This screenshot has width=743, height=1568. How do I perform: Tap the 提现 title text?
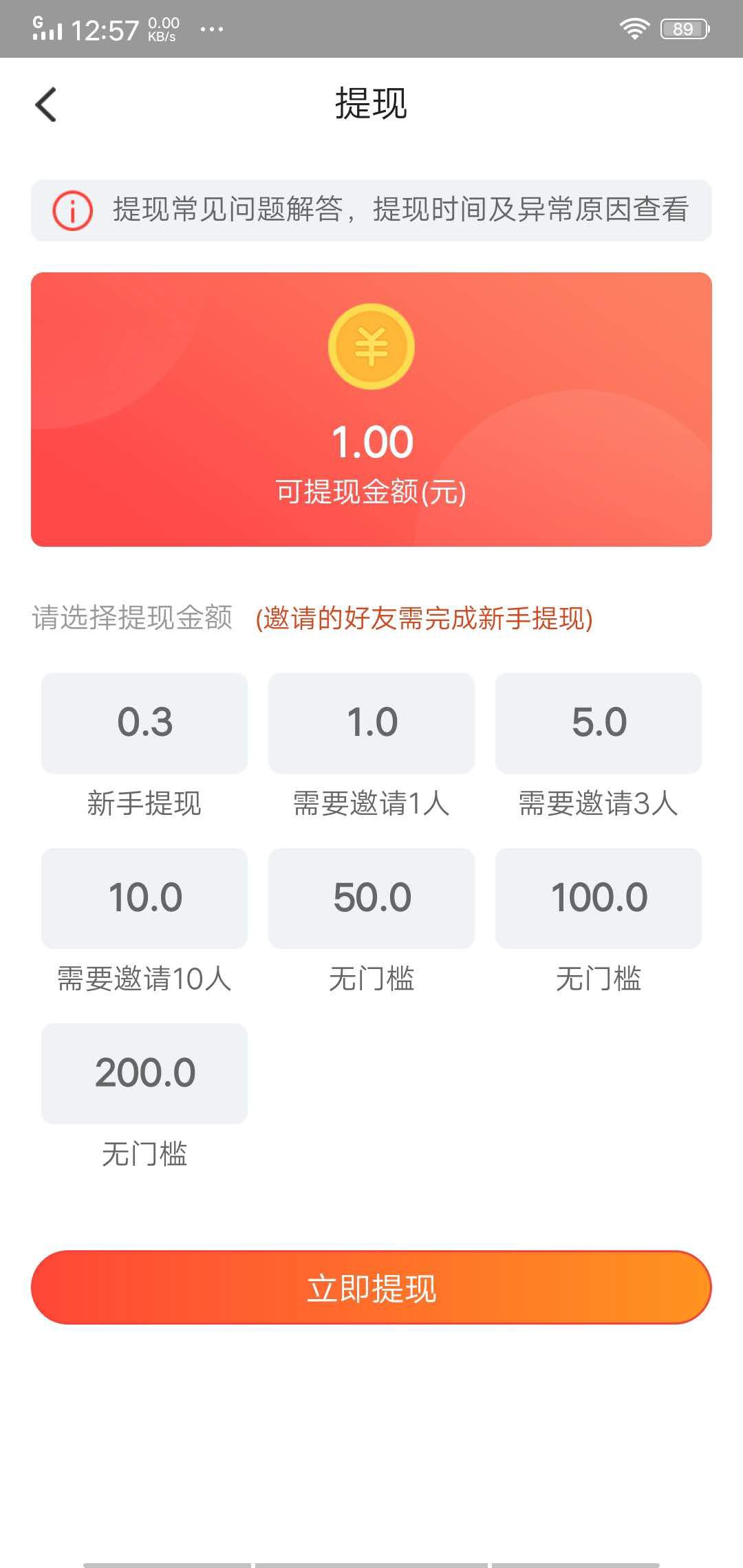pos(370,103)
